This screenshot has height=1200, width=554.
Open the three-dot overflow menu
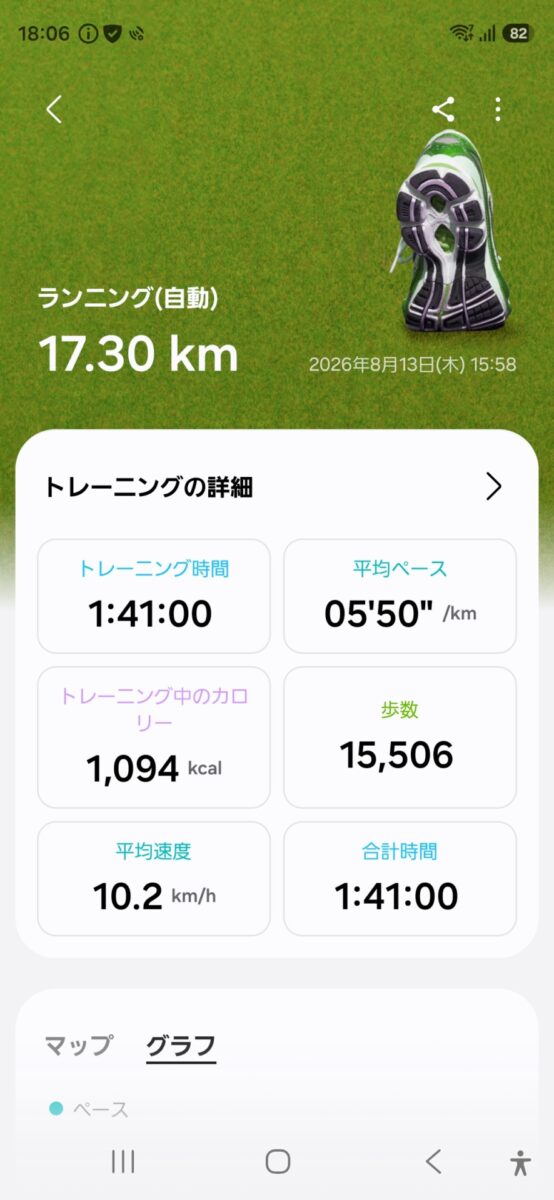[x=498, y=110]
